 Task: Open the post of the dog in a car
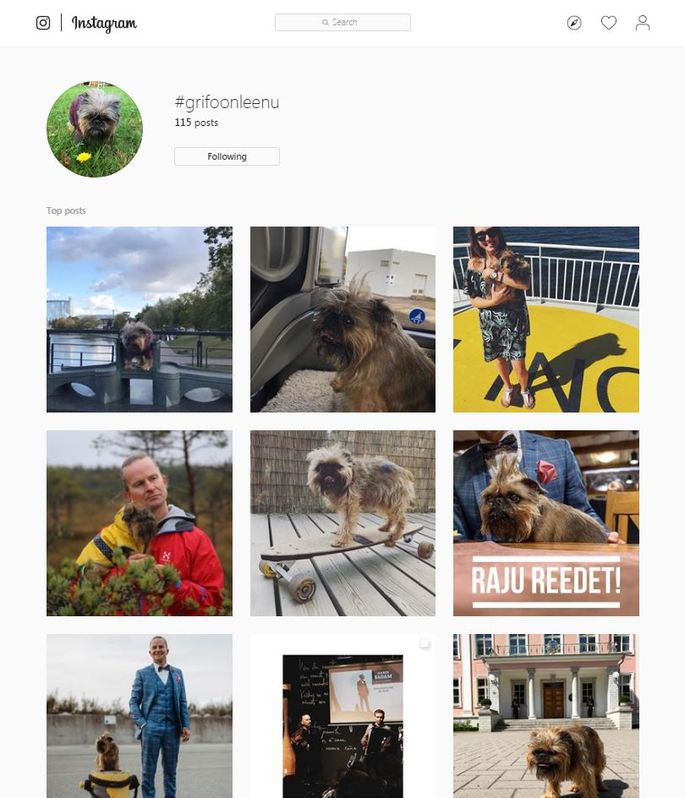(x=342, y=319)
